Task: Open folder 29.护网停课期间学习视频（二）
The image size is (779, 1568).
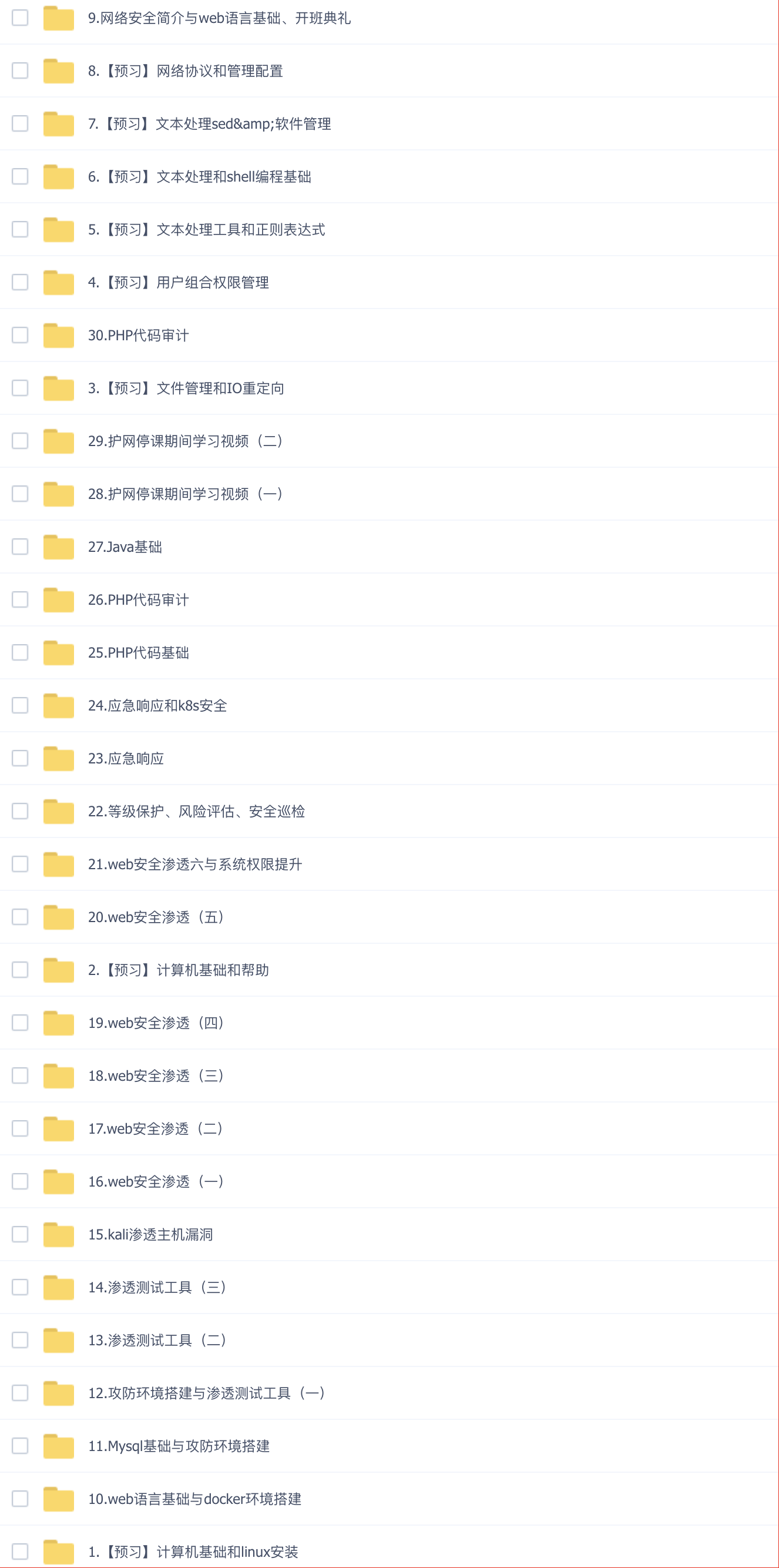Action: 185,441
